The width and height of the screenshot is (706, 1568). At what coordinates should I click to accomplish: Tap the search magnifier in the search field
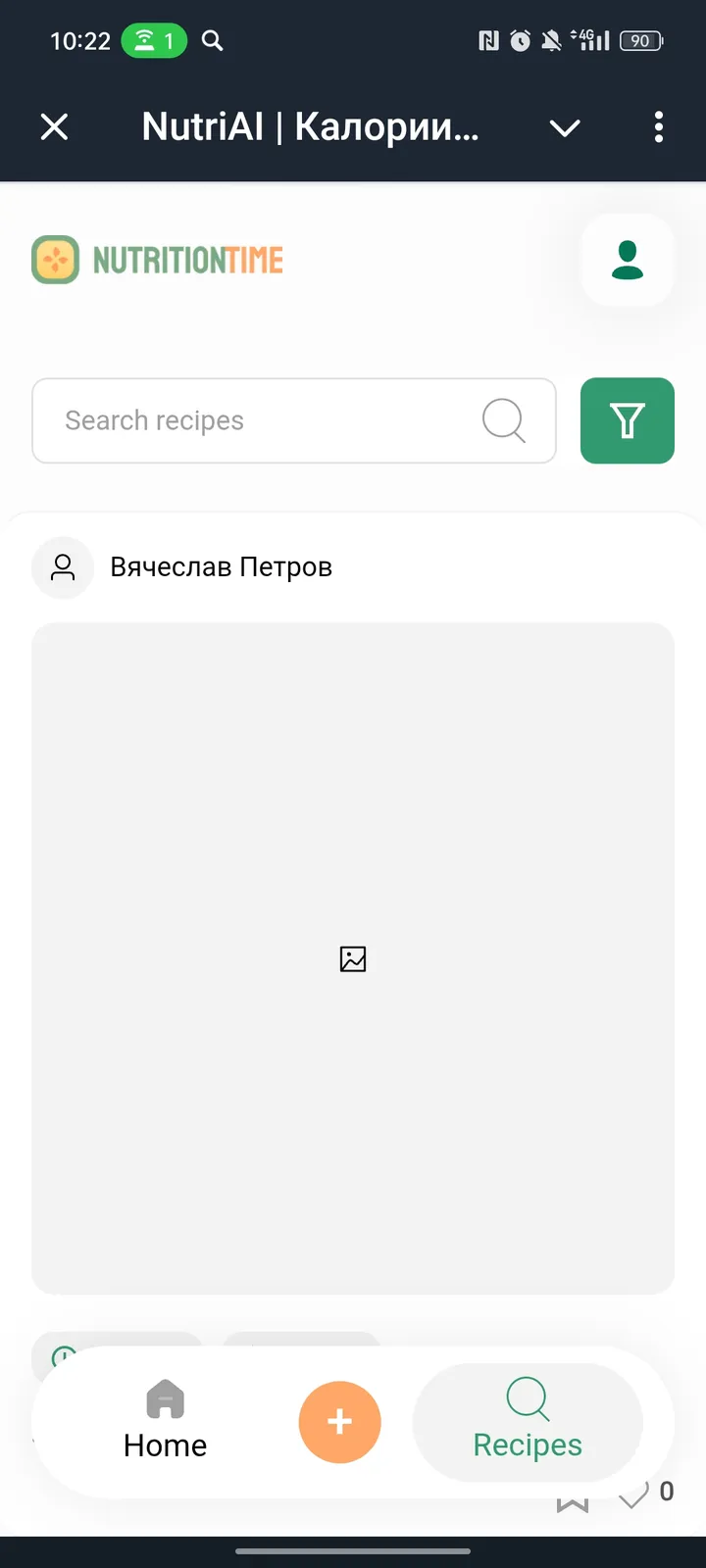pyautogui.click(x=503, y=420)
